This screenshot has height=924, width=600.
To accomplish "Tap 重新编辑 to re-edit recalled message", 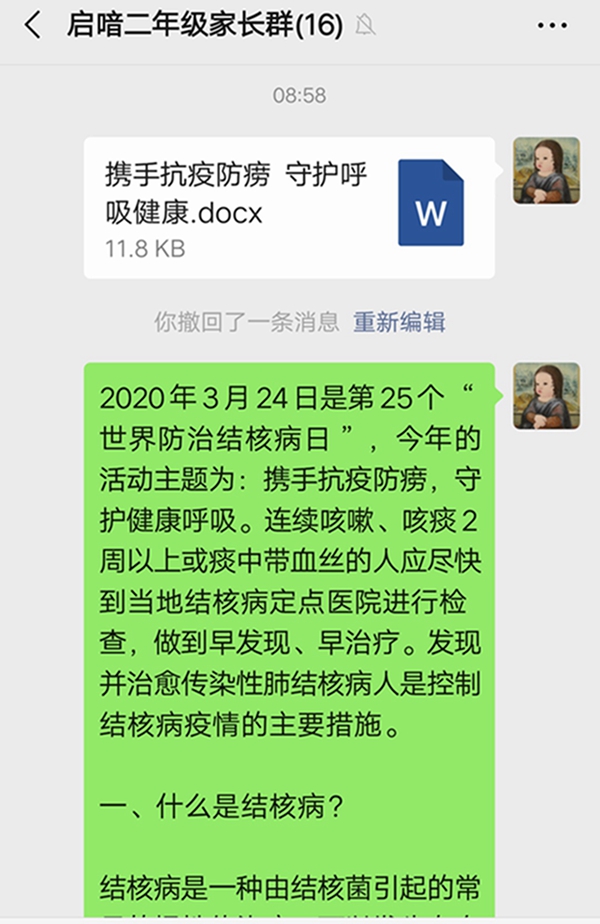I will click(399, 322).
